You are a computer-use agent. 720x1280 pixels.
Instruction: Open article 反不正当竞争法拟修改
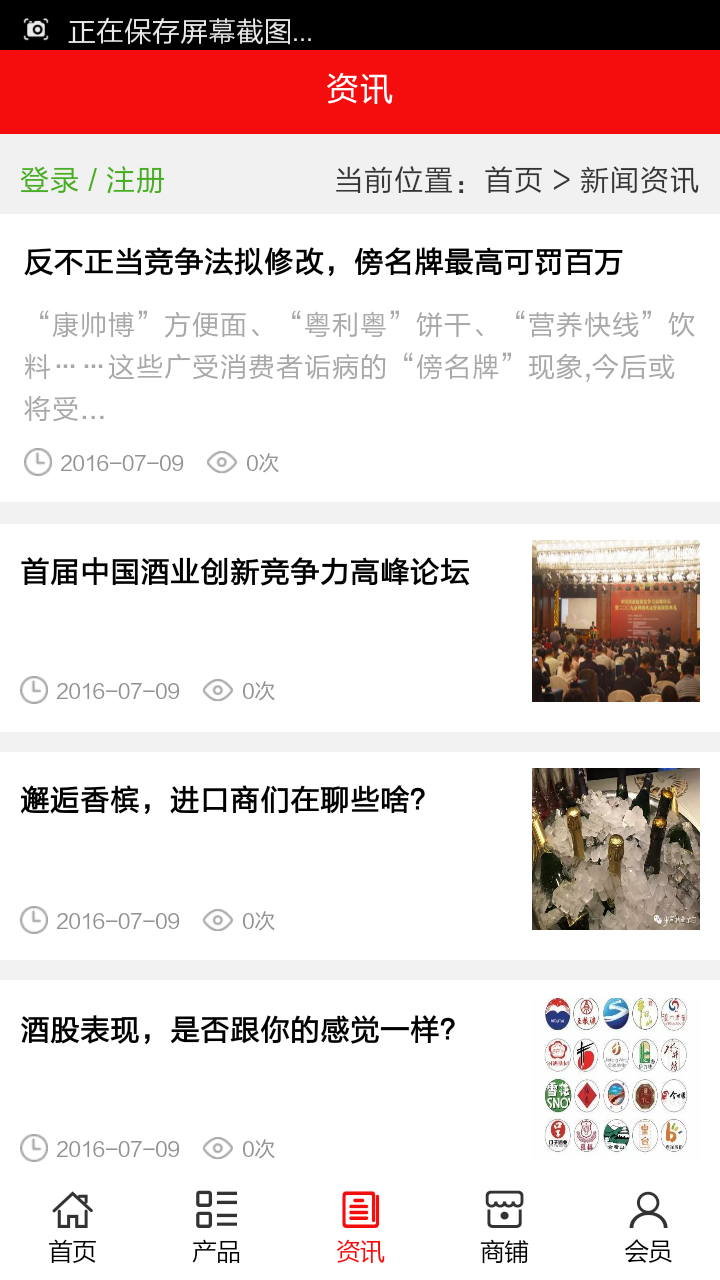point(323,263)
